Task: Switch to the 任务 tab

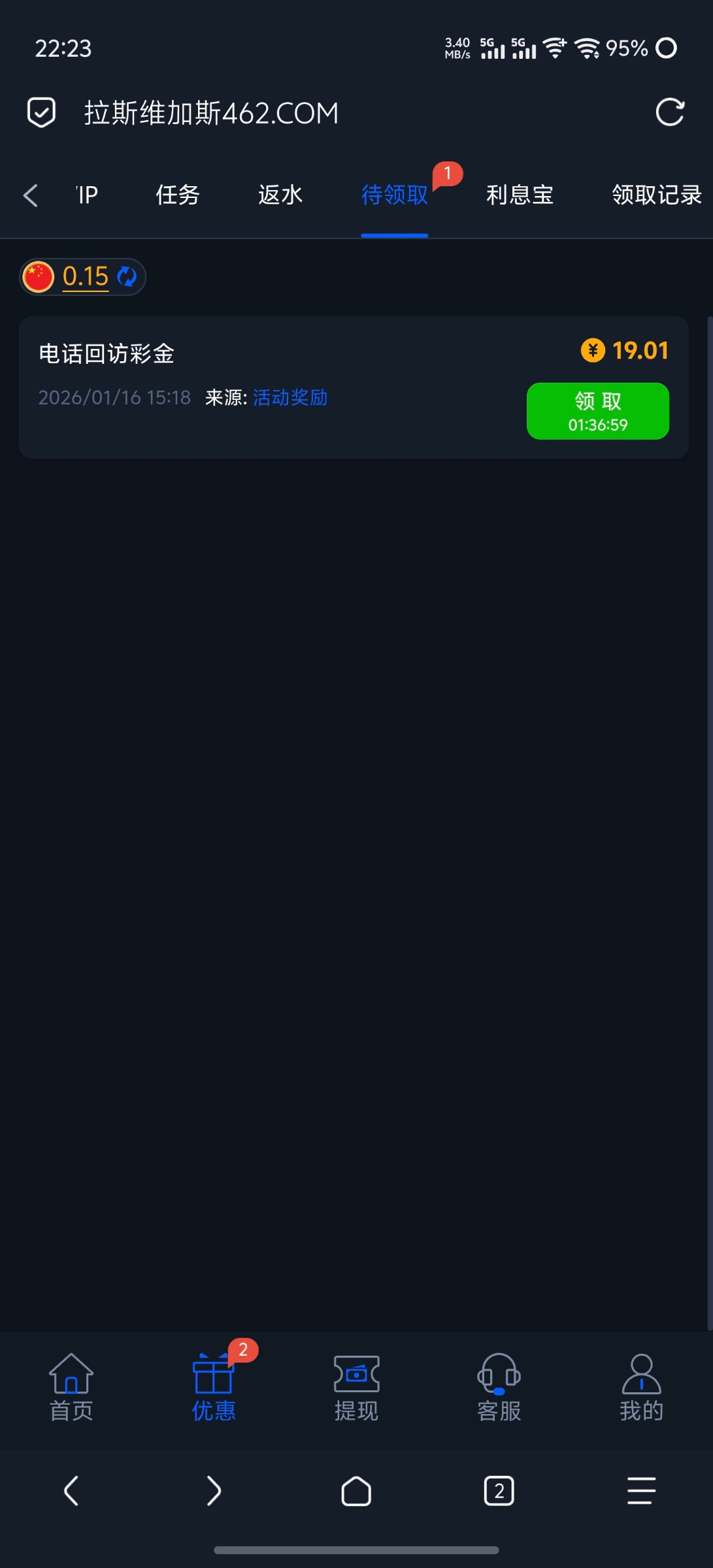Action: (177, 195)
